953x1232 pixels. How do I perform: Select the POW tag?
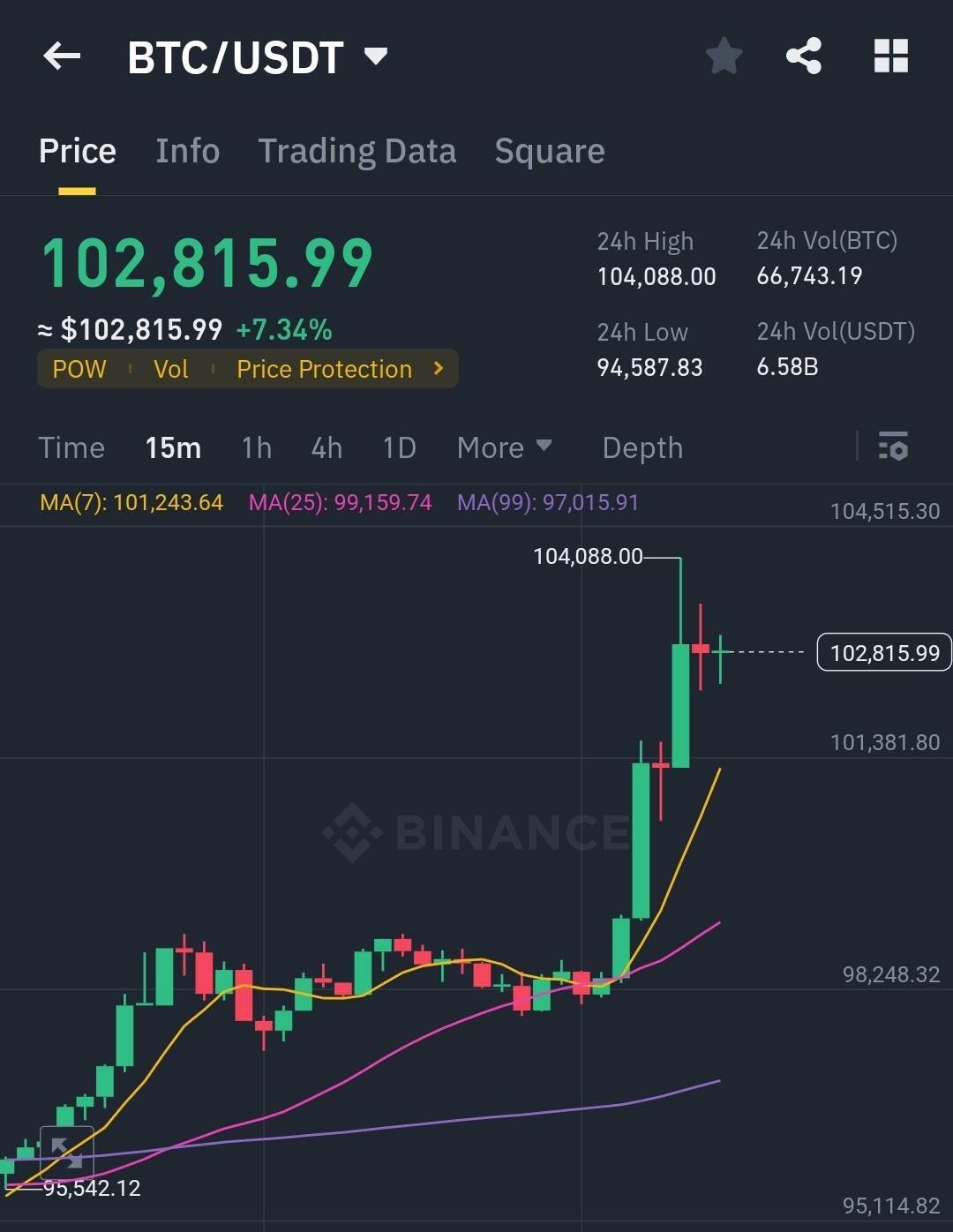pyautogui.click(x=79, y=369)
